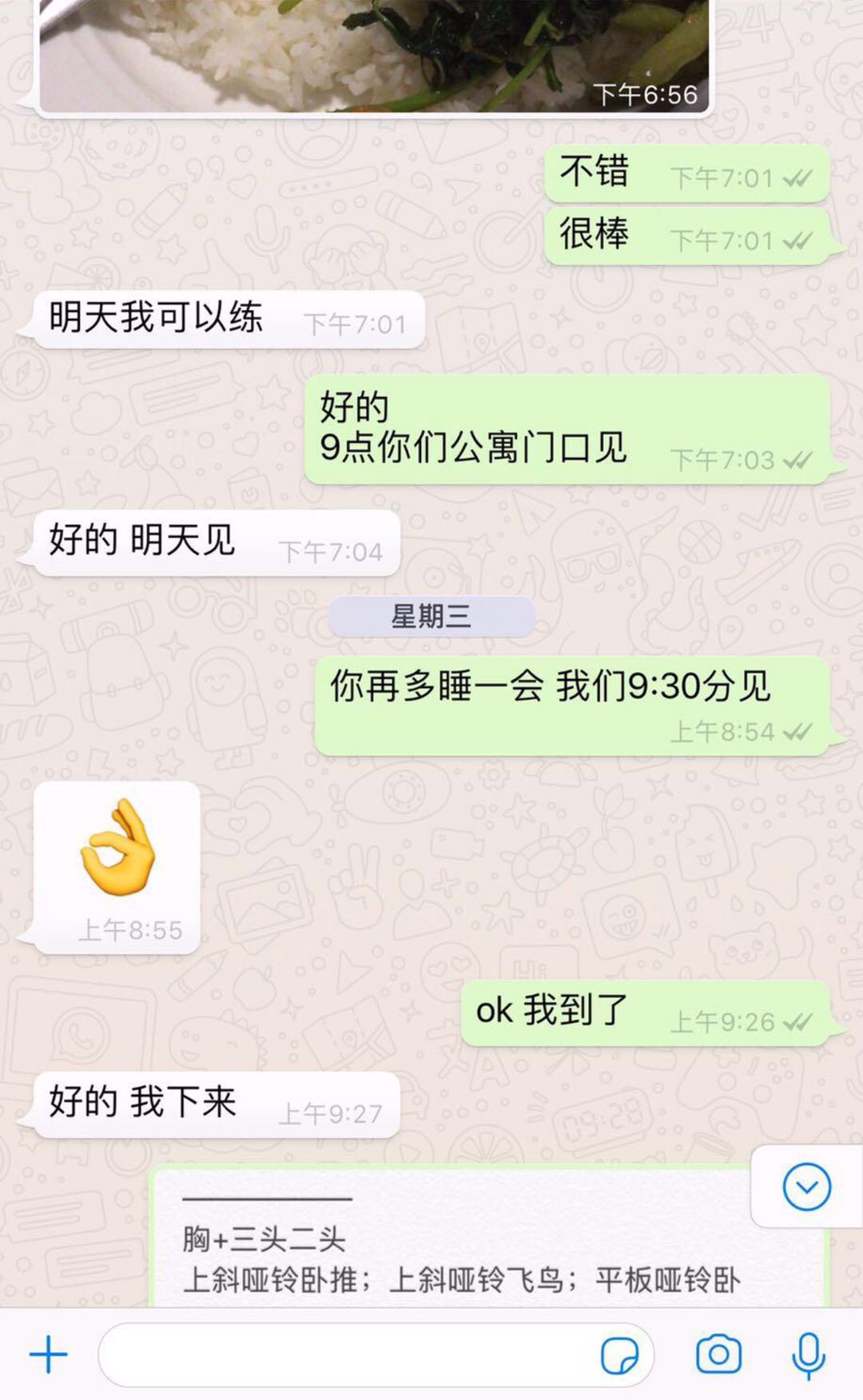Open the sticker picker icon
Image resolution: width=863 pixels, height=1400 pixels.
tap(619, 1354)
